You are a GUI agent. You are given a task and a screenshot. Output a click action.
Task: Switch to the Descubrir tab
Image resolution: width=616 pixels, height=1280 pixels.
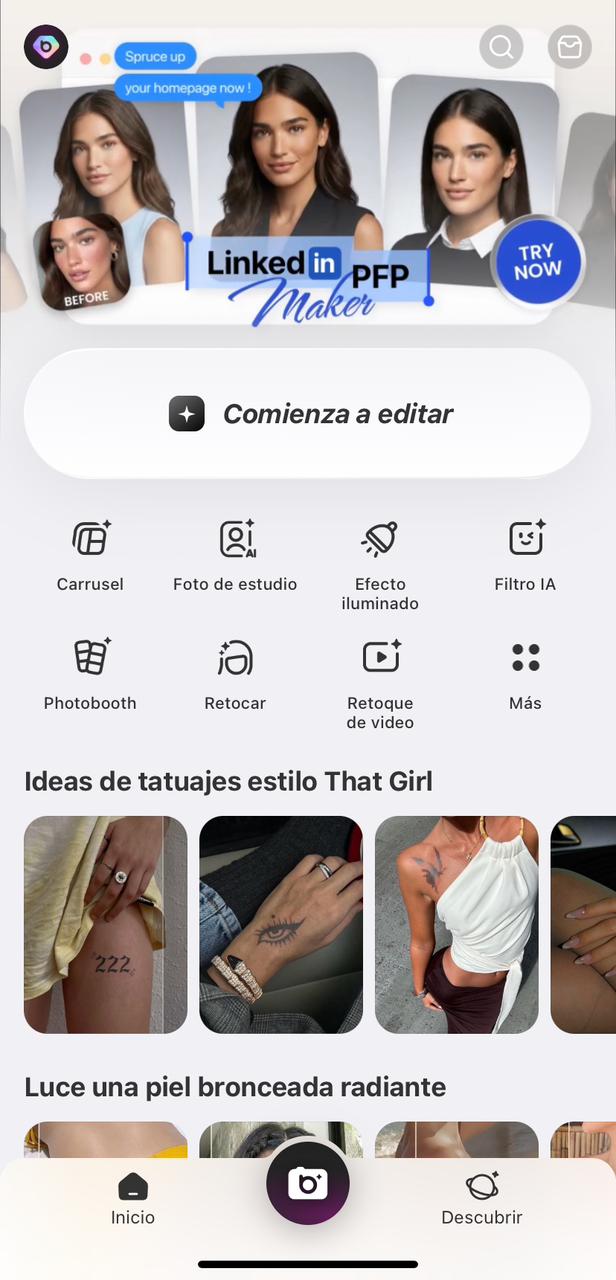(x=482, y=1200)
